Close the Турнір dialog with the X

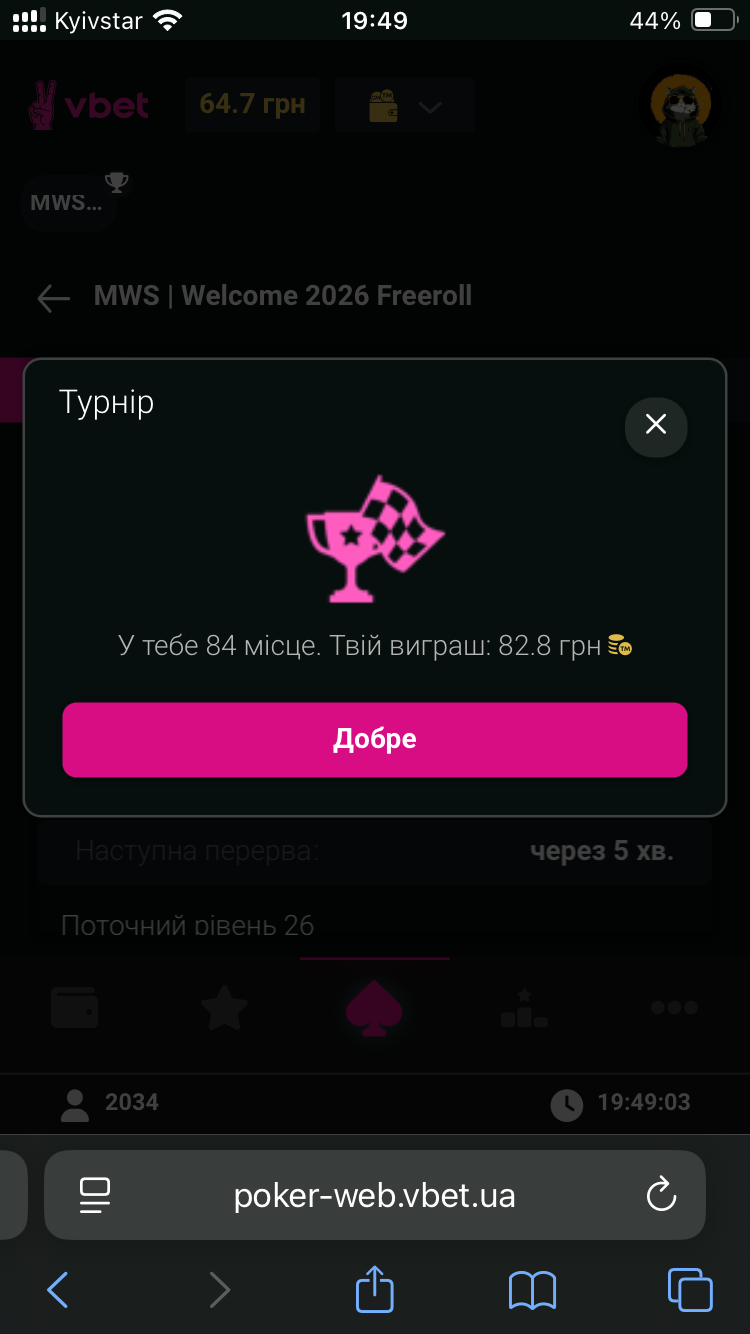pyautogui.click(x=656, y=426)
